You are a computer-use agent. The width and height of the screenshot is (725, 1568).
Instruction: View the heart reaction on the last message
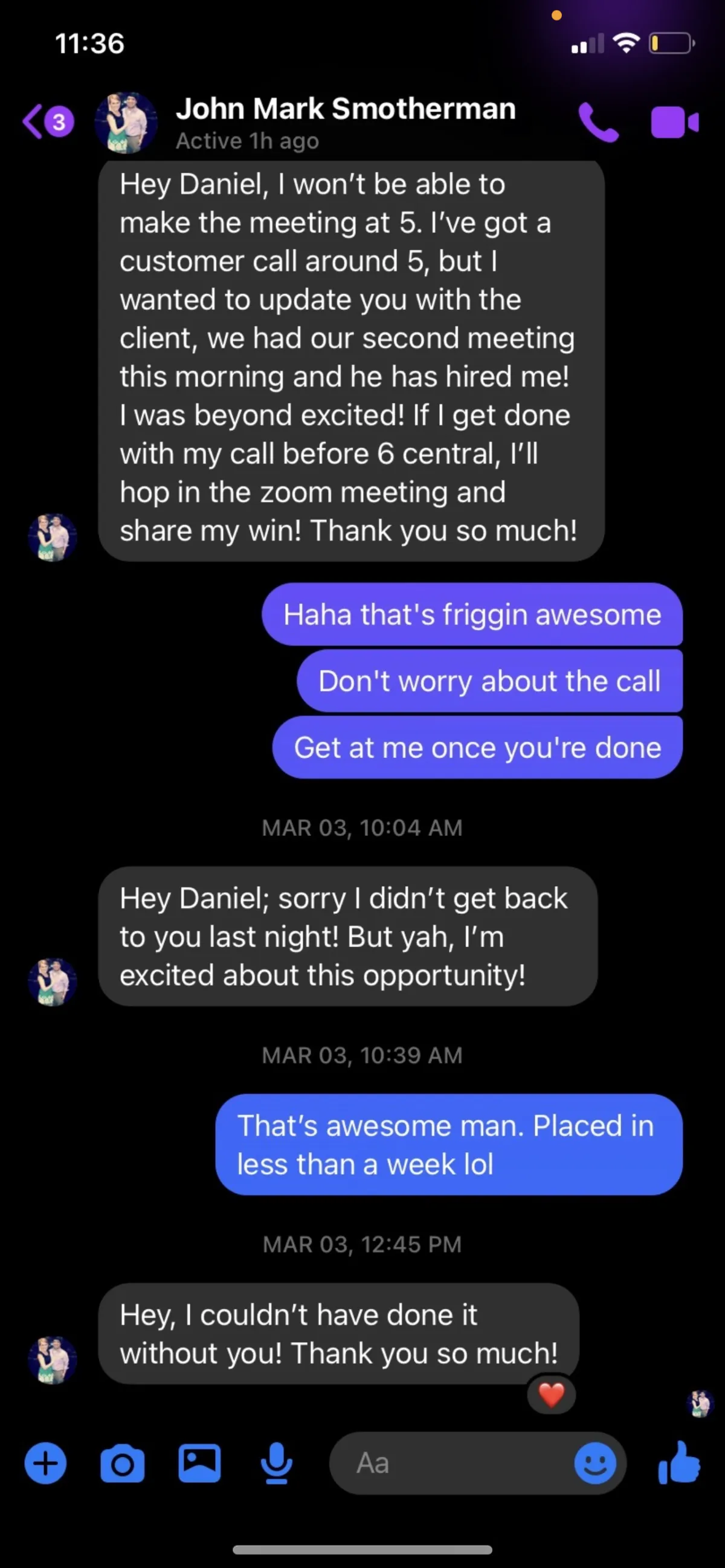(x=552, y=1395)
